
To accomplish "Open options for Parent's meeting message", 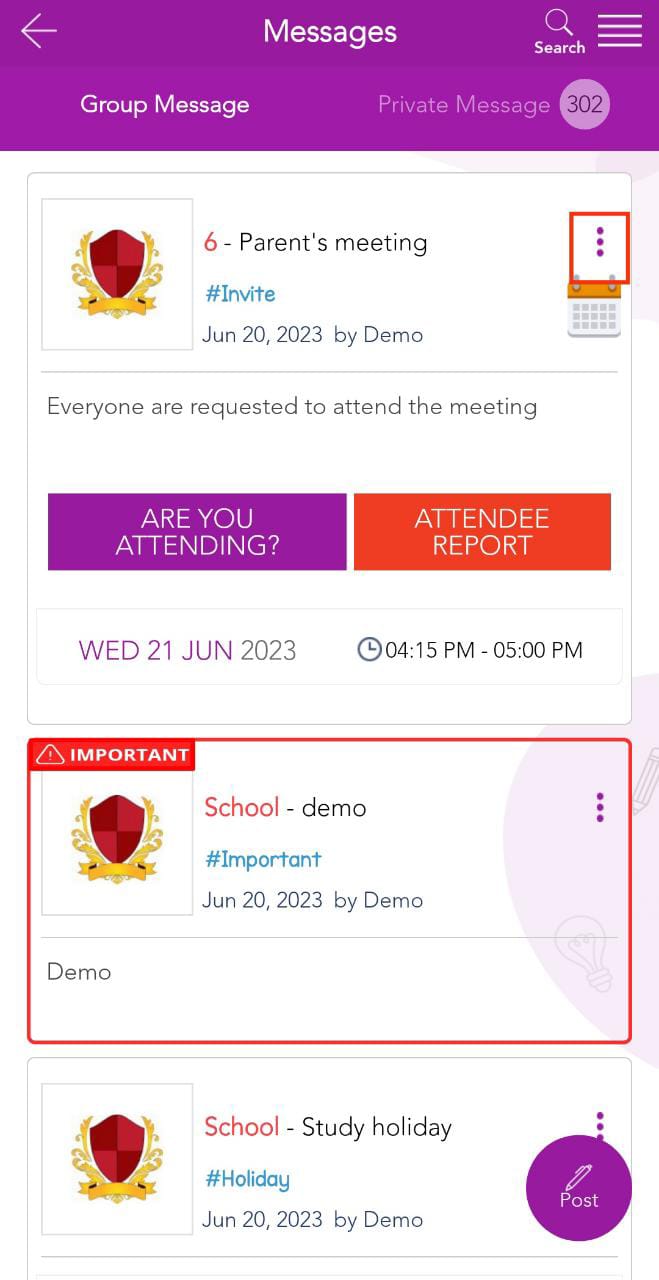I will 600,243.
